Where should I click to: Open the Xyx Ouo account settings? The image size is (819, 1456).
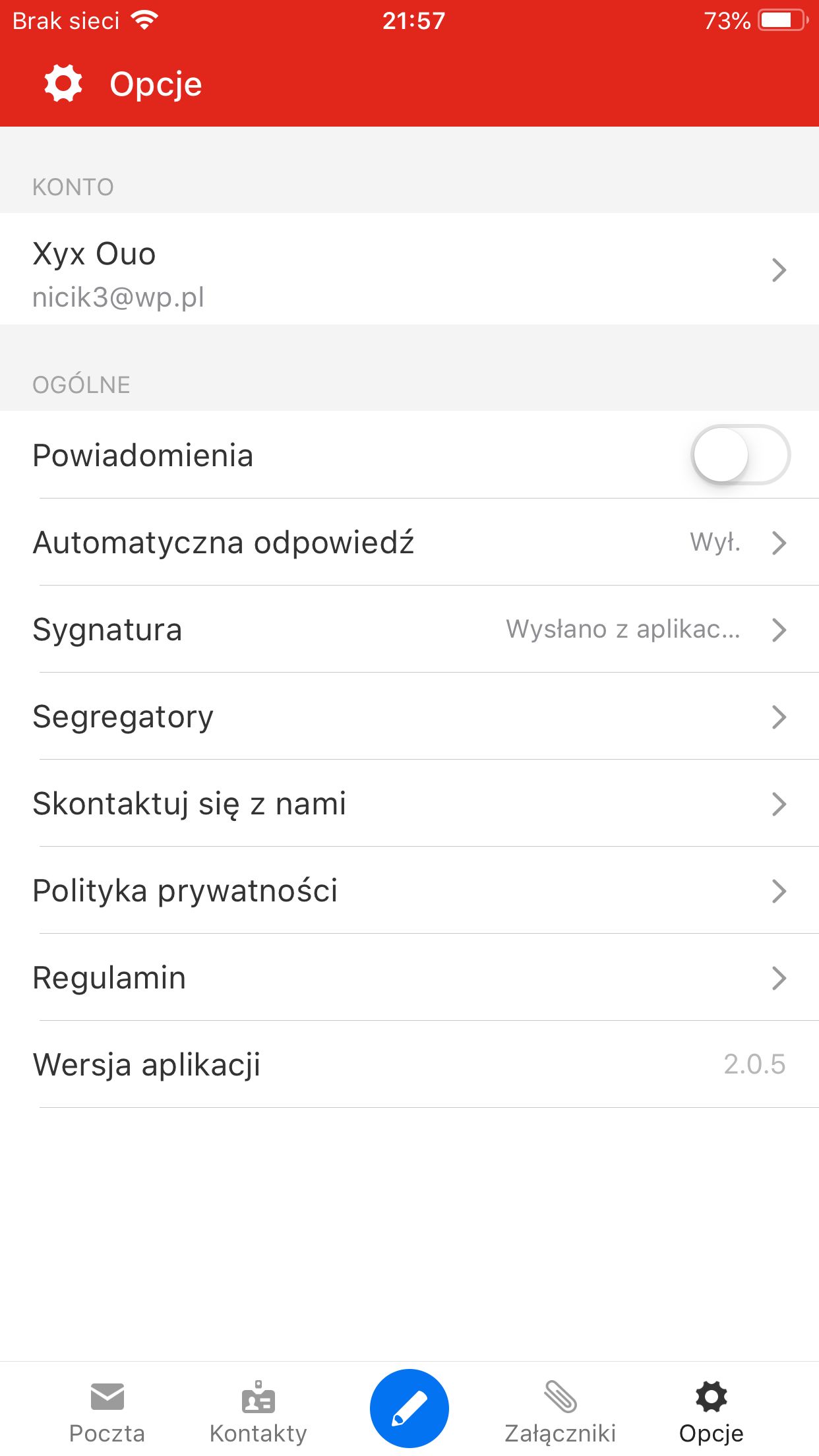point(409,269)
